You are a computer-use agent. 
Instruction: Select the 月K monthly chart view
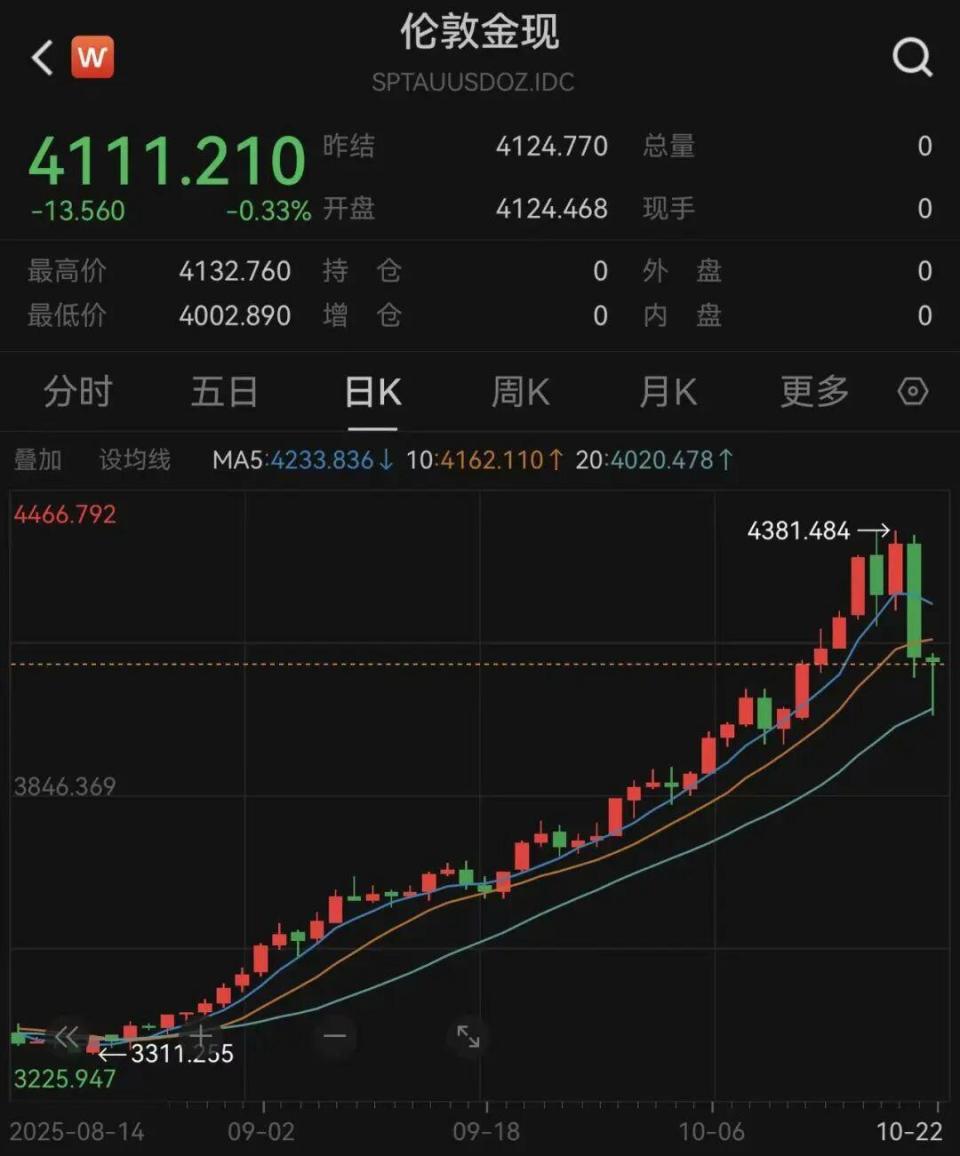pos(668,392)
